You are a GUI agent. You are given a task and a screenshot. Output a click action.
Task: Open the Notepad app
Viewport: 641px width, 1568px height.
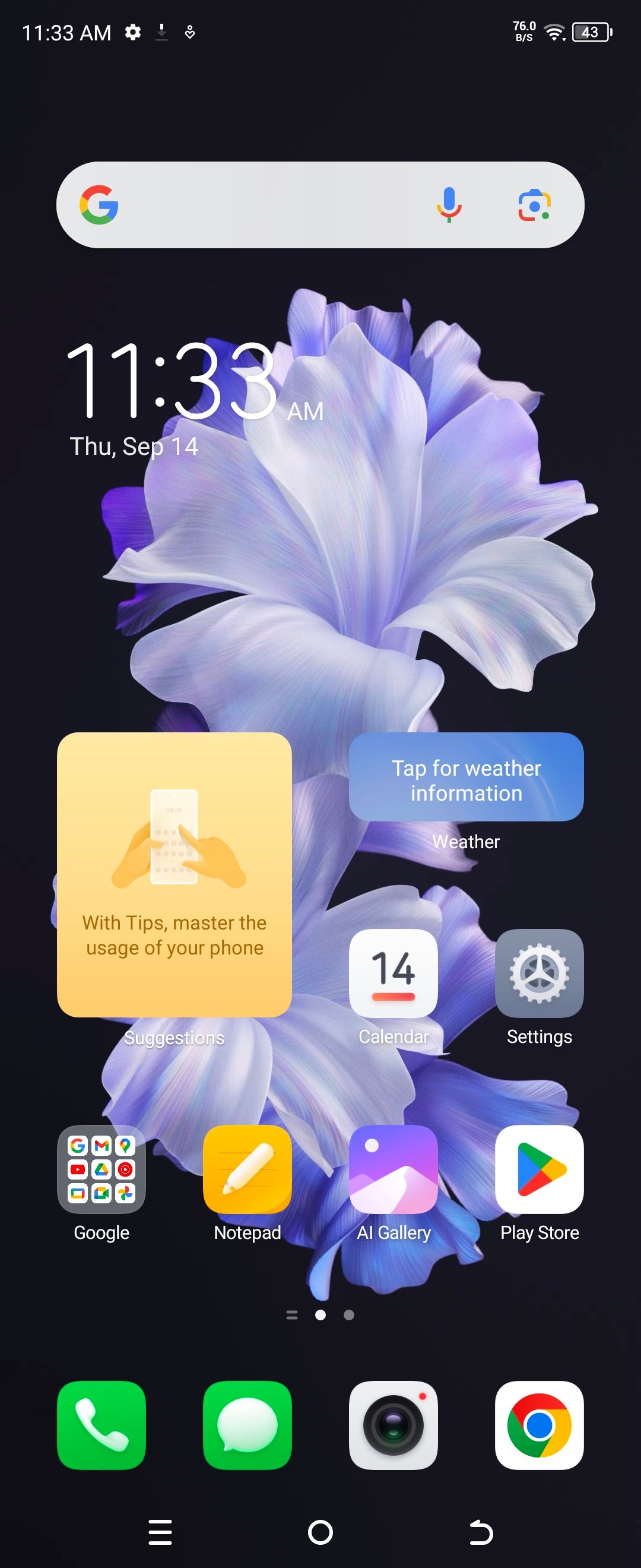pos(247,1169)
